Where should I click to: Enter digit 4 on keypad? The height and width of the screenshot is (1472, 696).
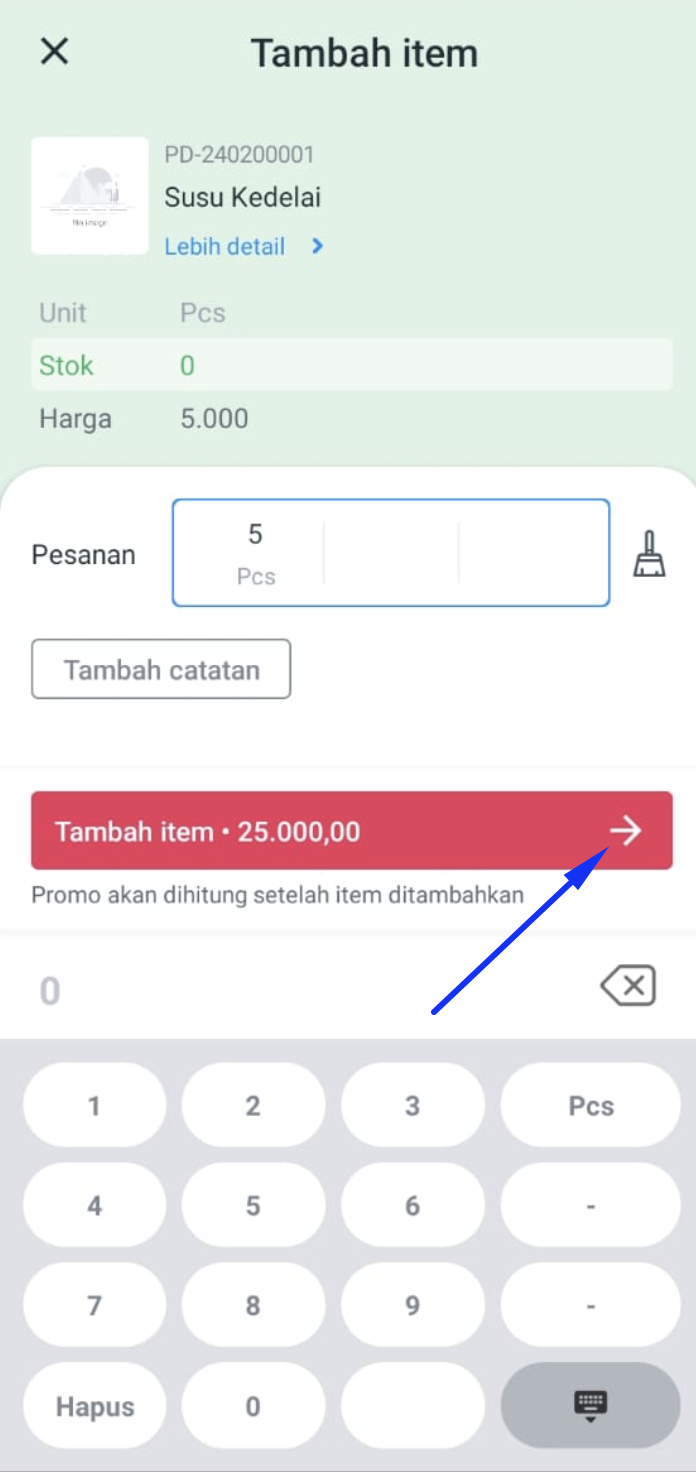94,1205
